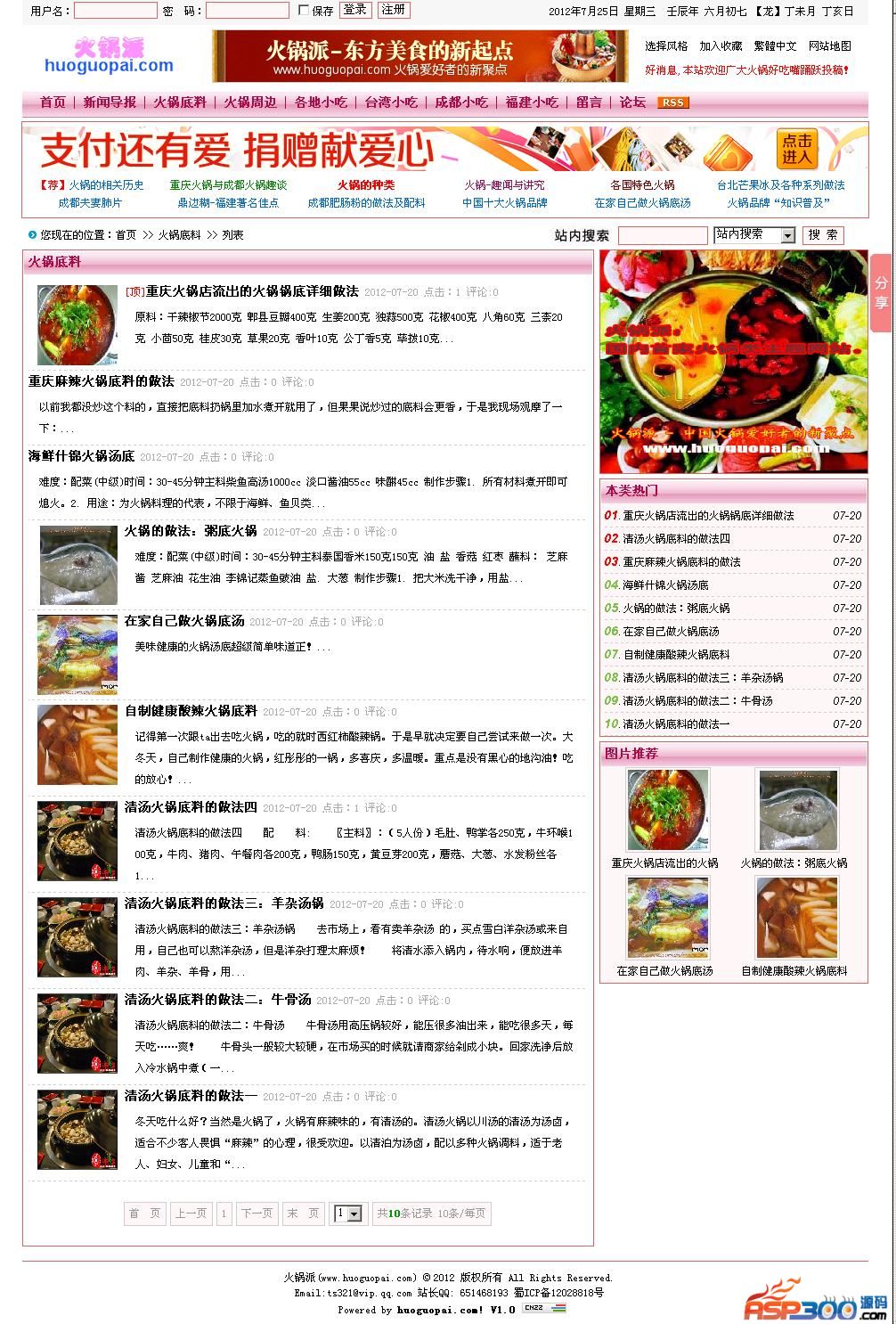
Task: Tap the 用户名 username input field
Action: click(x=115, y=11)
